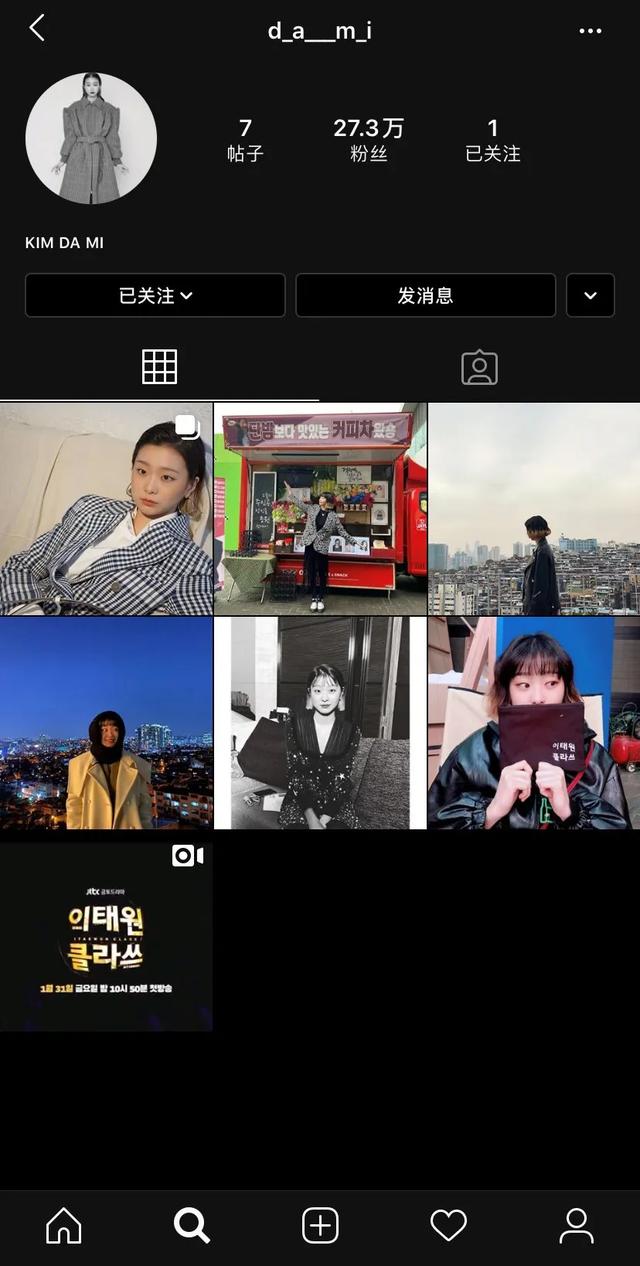Open the 已关注 following list count
This screenshot has height=1266, width=640.
pyautogui.click(x=492, y=139)
